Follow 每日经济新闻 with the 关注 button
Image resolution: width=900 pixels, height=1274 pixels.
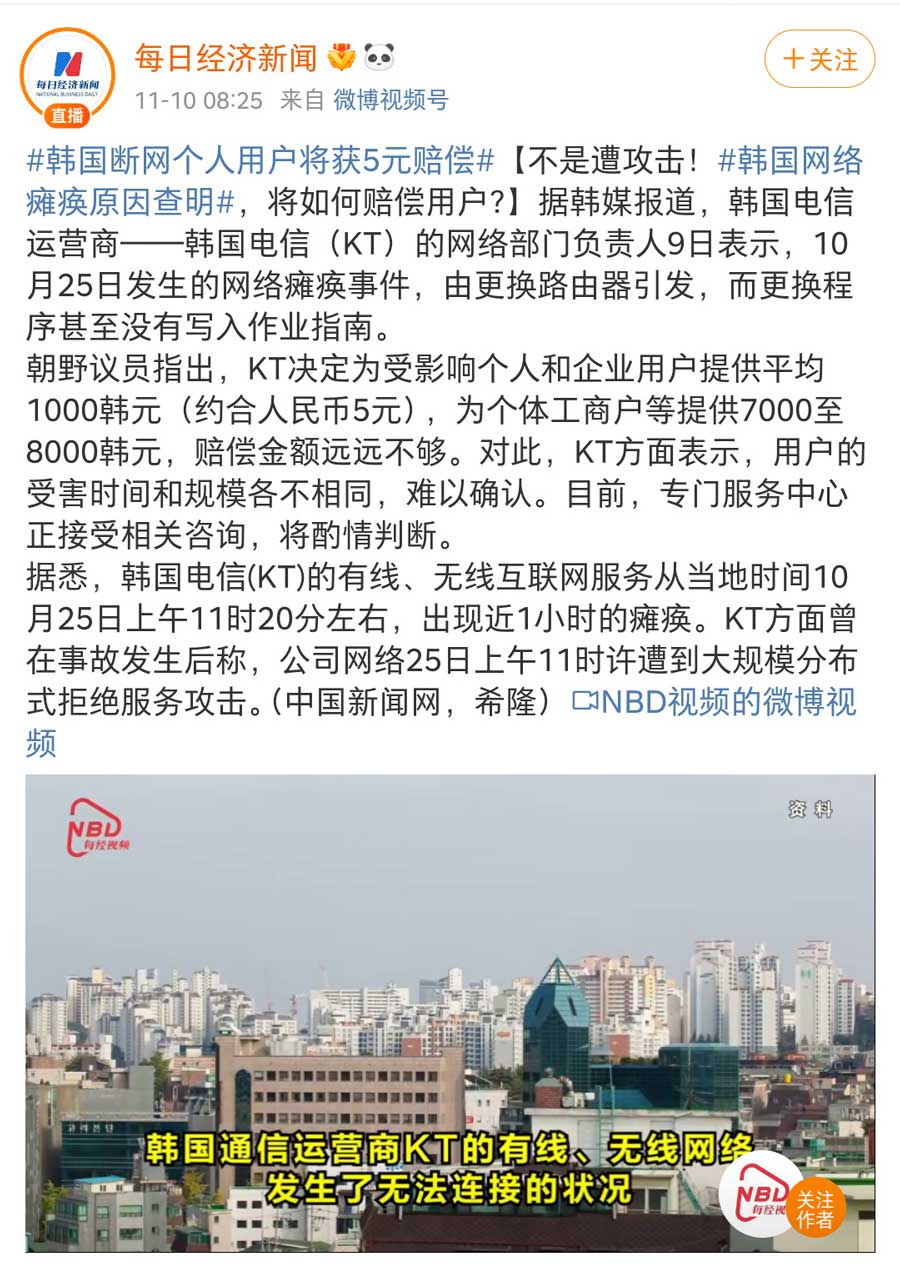point(819,59)
